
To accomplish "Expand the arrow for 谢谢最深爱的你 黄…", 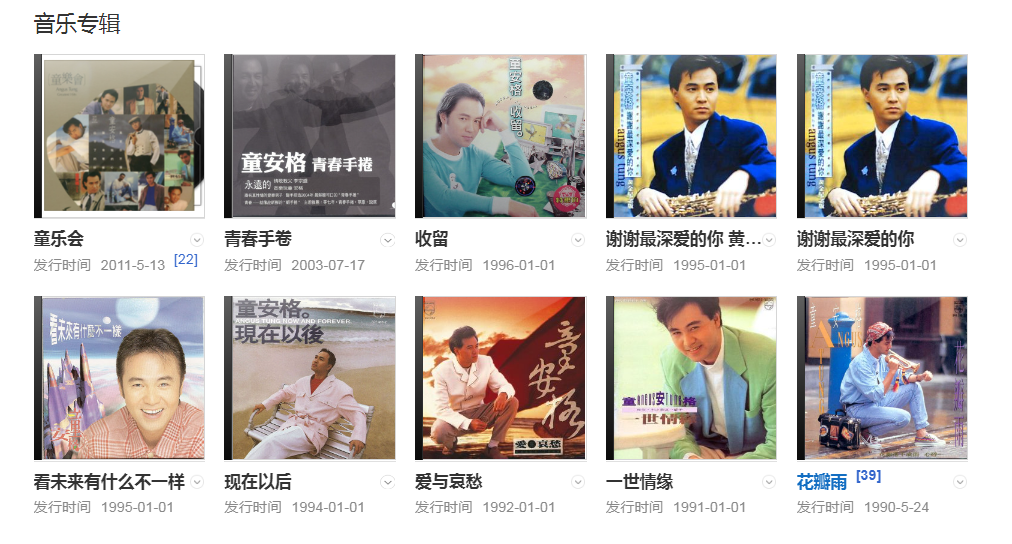I will point(769,240).
